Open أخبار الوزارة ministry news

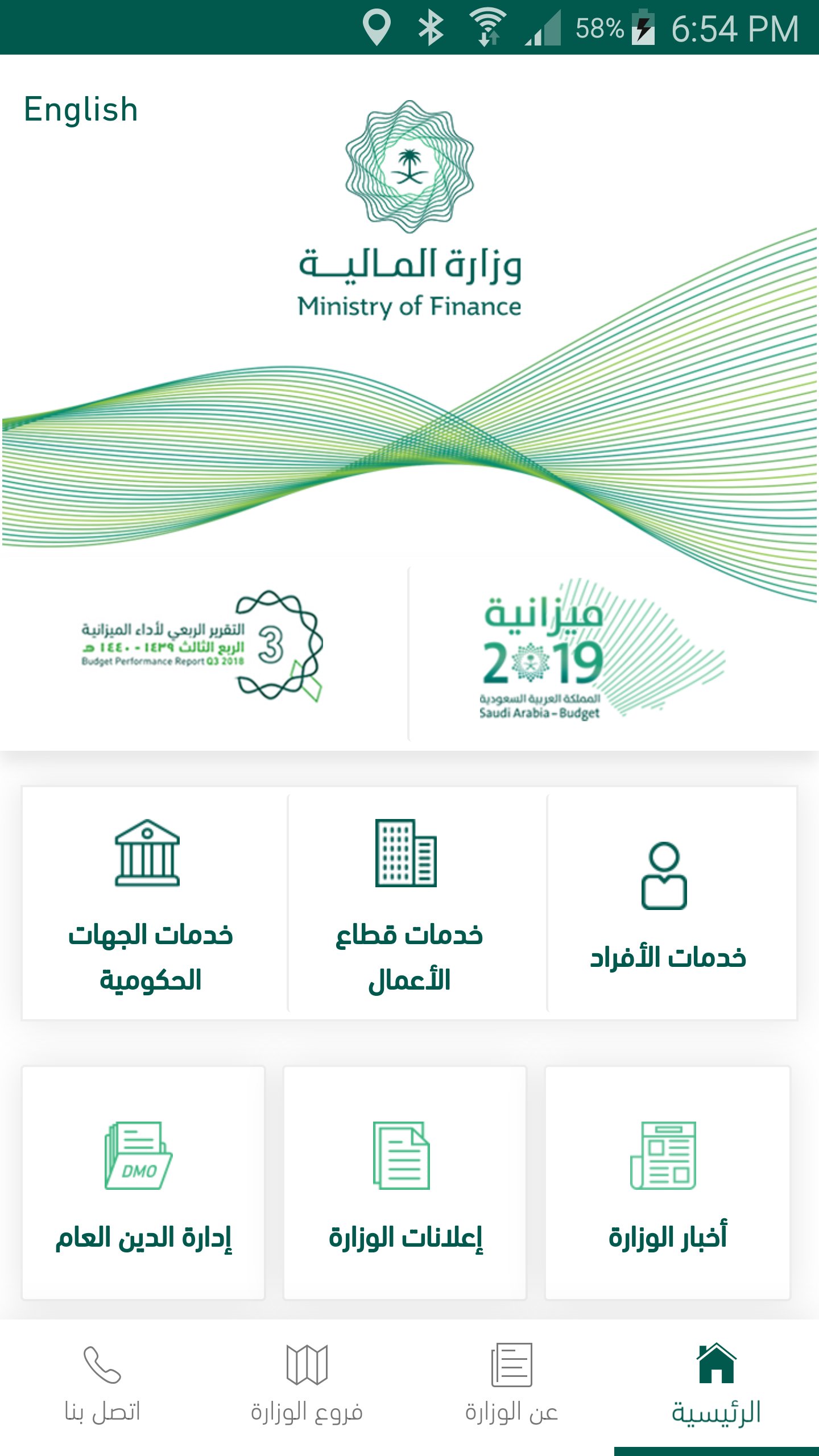668,1183
